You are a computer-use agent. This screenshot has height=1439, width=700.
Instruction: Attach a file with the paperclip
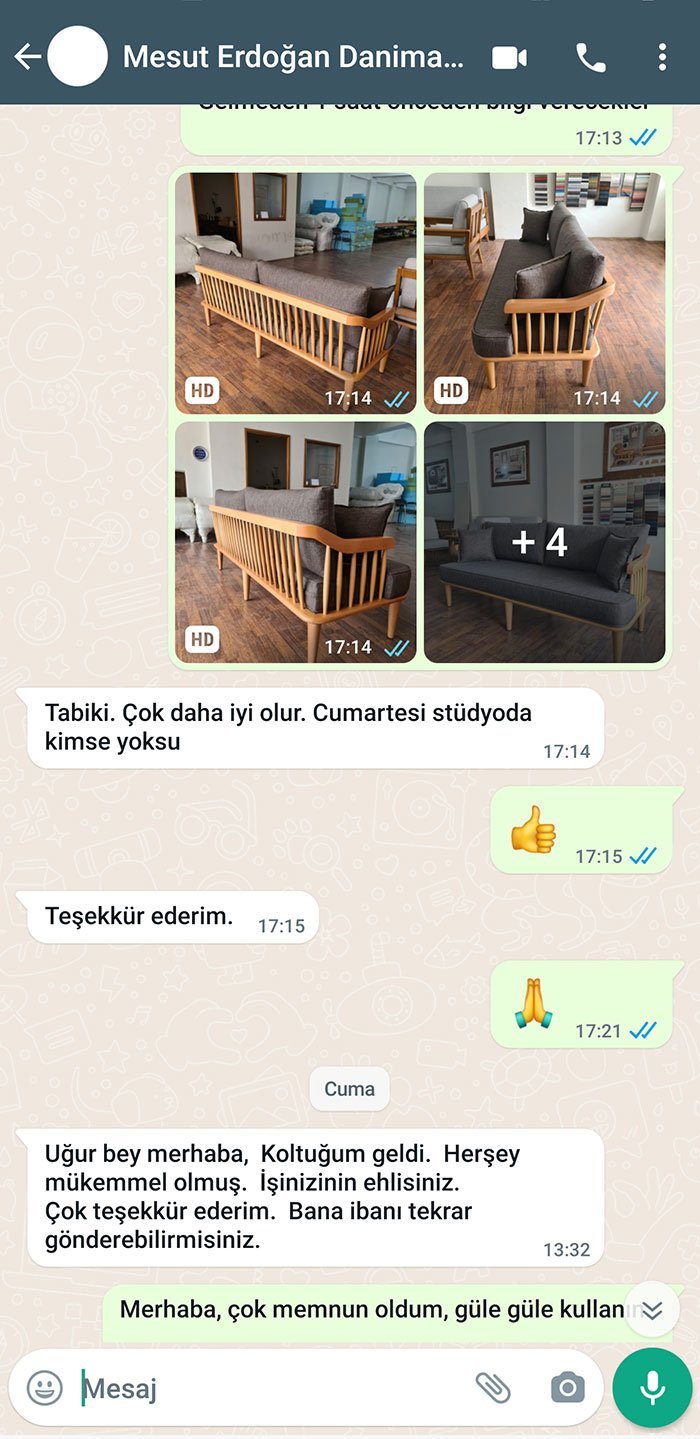tap(492, 1387)
